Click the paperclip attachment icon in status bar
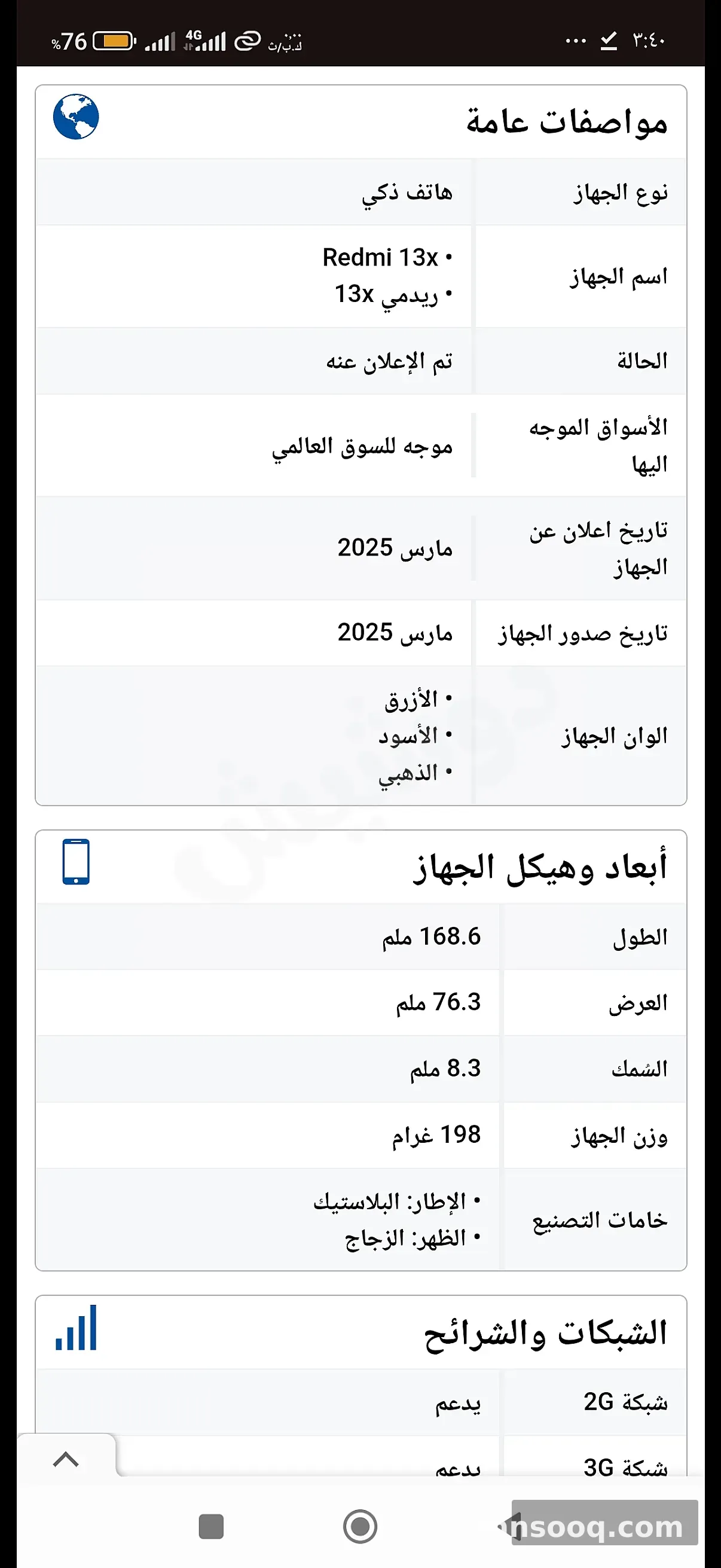Image resolution: width=721 pixels, height=1568 pixels. coord(246,40)
